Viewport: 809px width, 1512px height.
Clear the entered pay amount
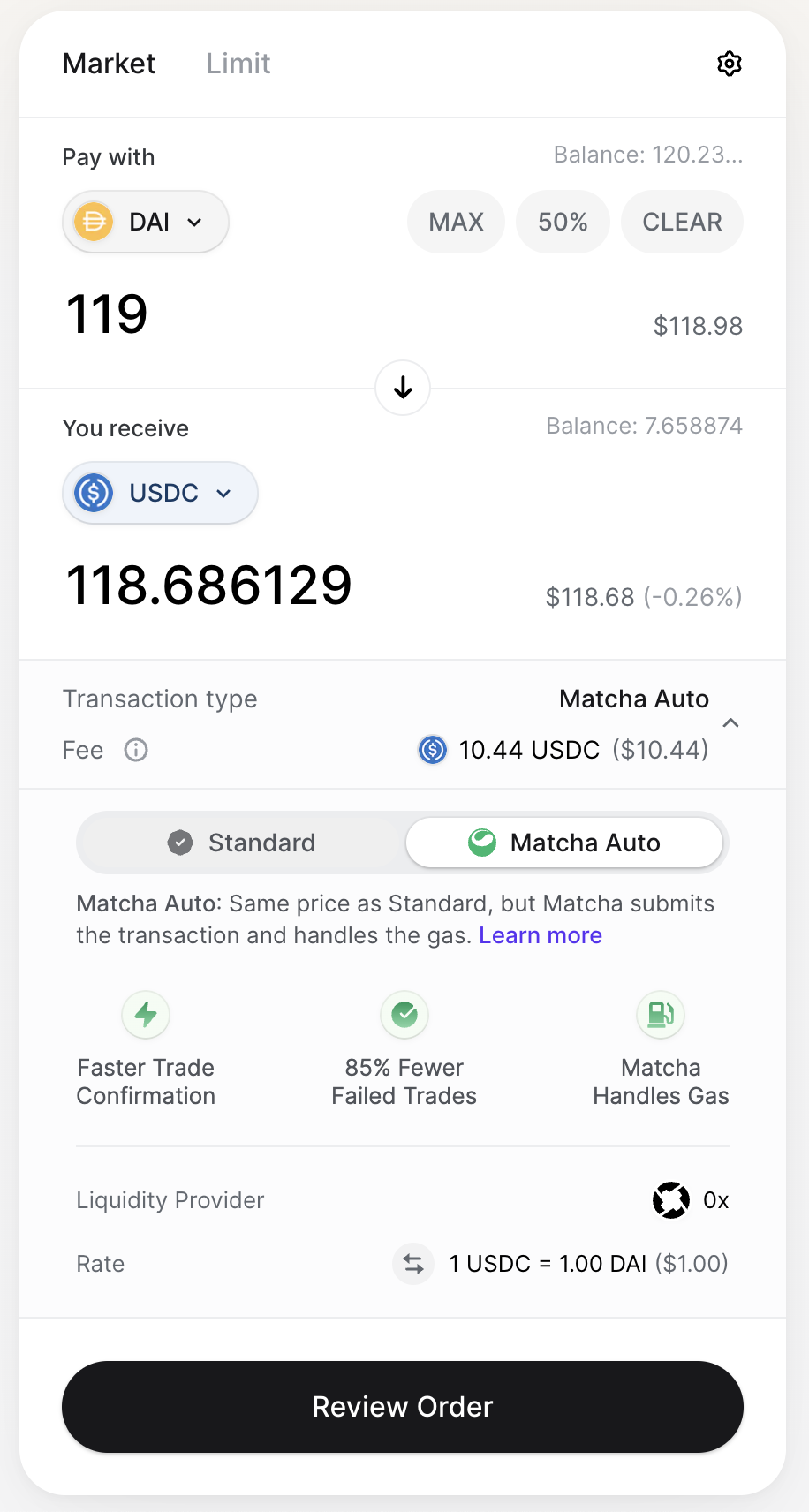pos(682,222)
